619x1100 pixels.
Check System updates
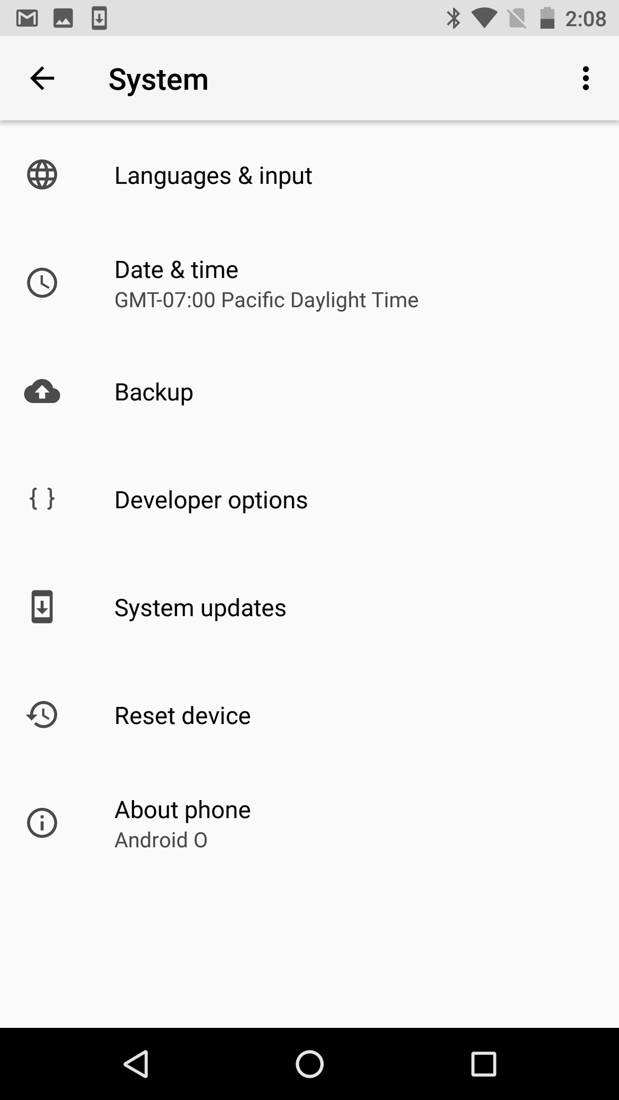click(x=200, y=608)
